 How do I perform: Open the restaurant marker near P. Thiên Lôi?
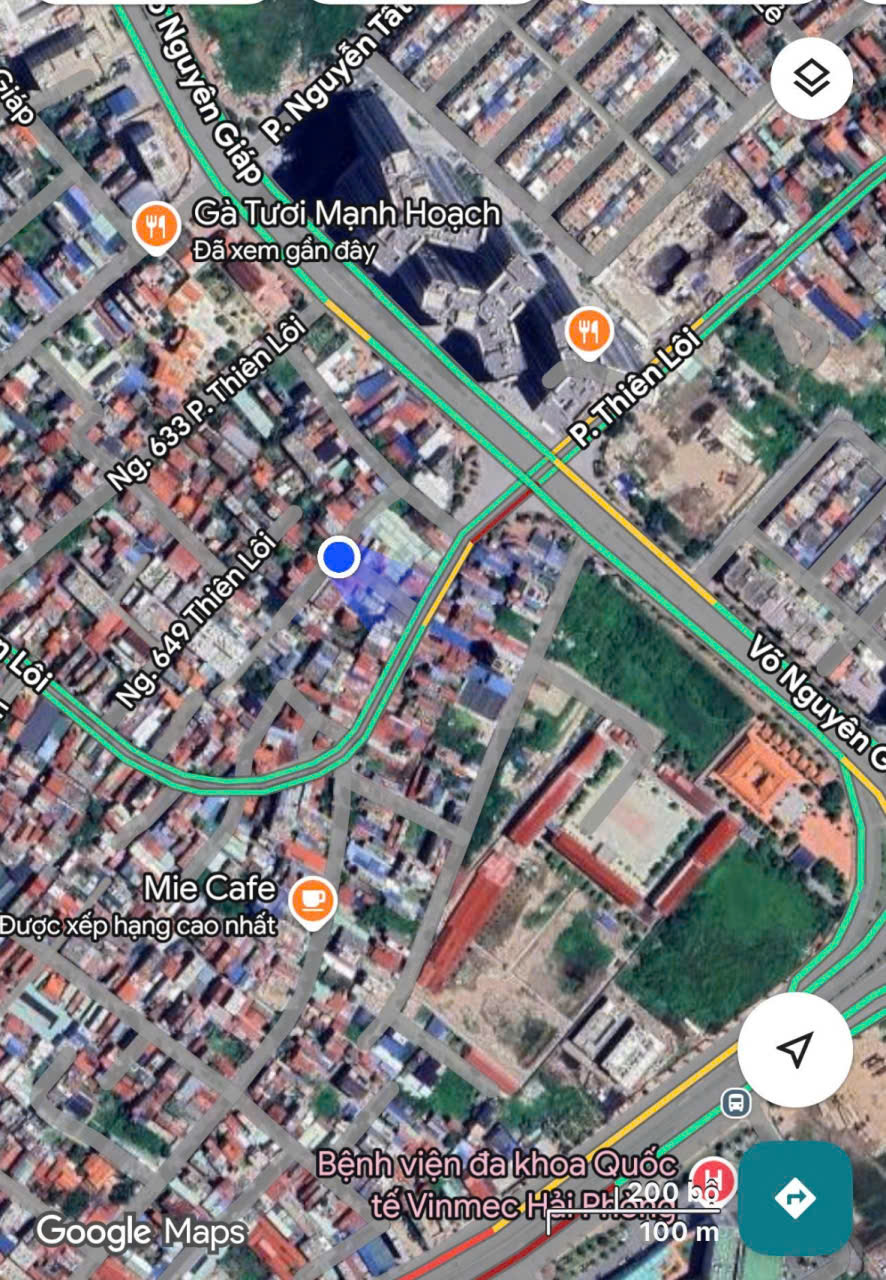click(x=589, y=330)
